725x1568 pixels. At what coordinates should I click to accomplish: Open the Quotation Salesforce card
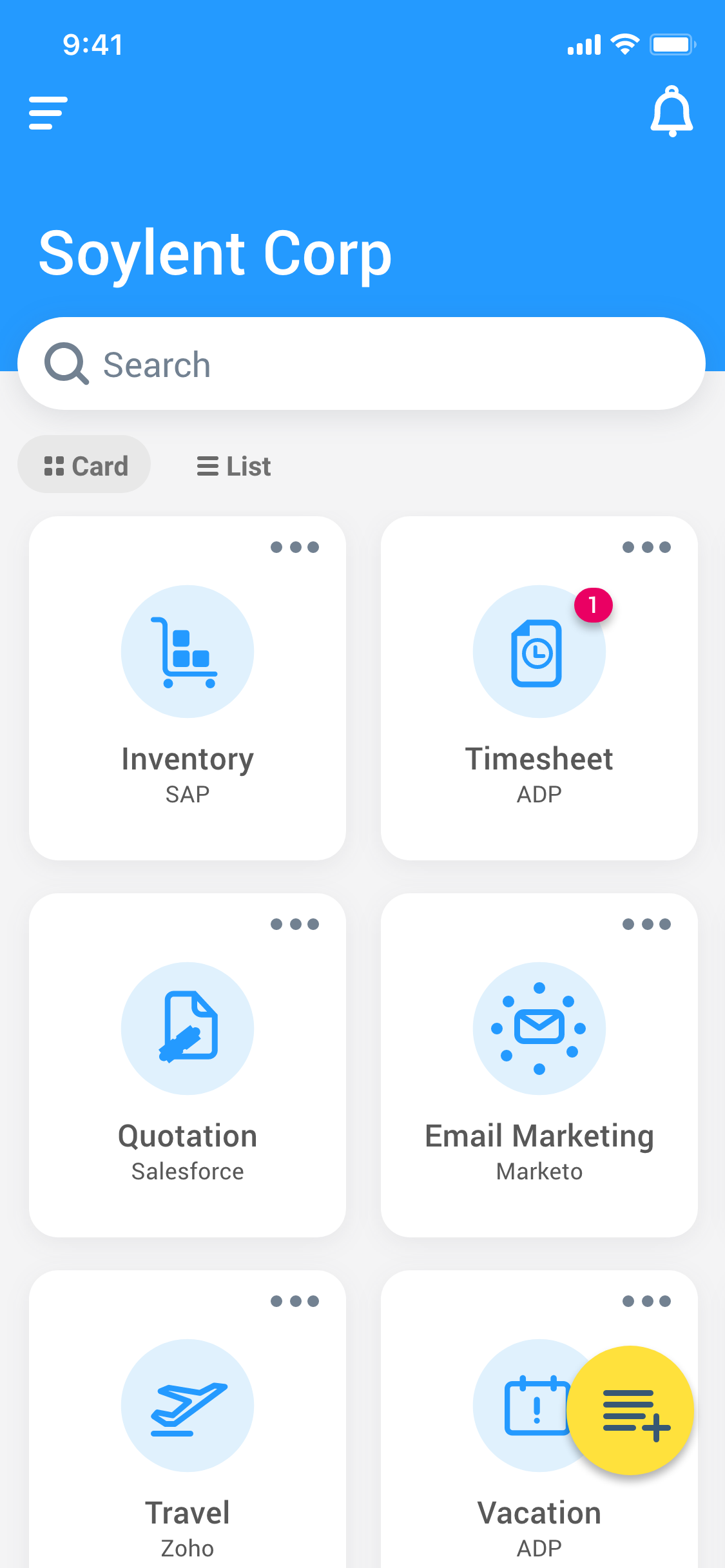pos(188,1065)
